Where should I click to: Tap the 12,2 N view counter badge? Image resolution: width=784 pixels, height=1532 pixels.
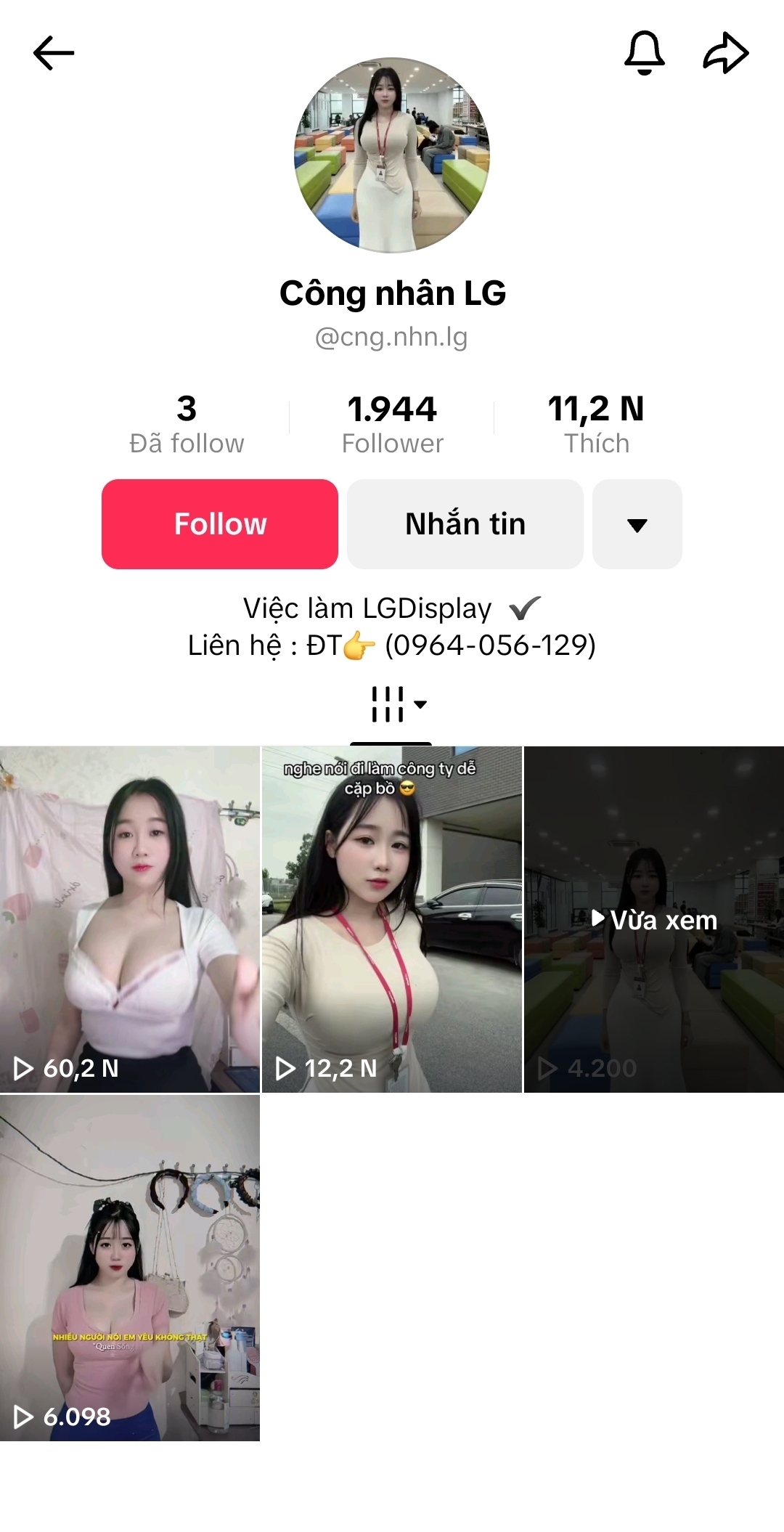pyautogui.click(x=326, y=1069)
